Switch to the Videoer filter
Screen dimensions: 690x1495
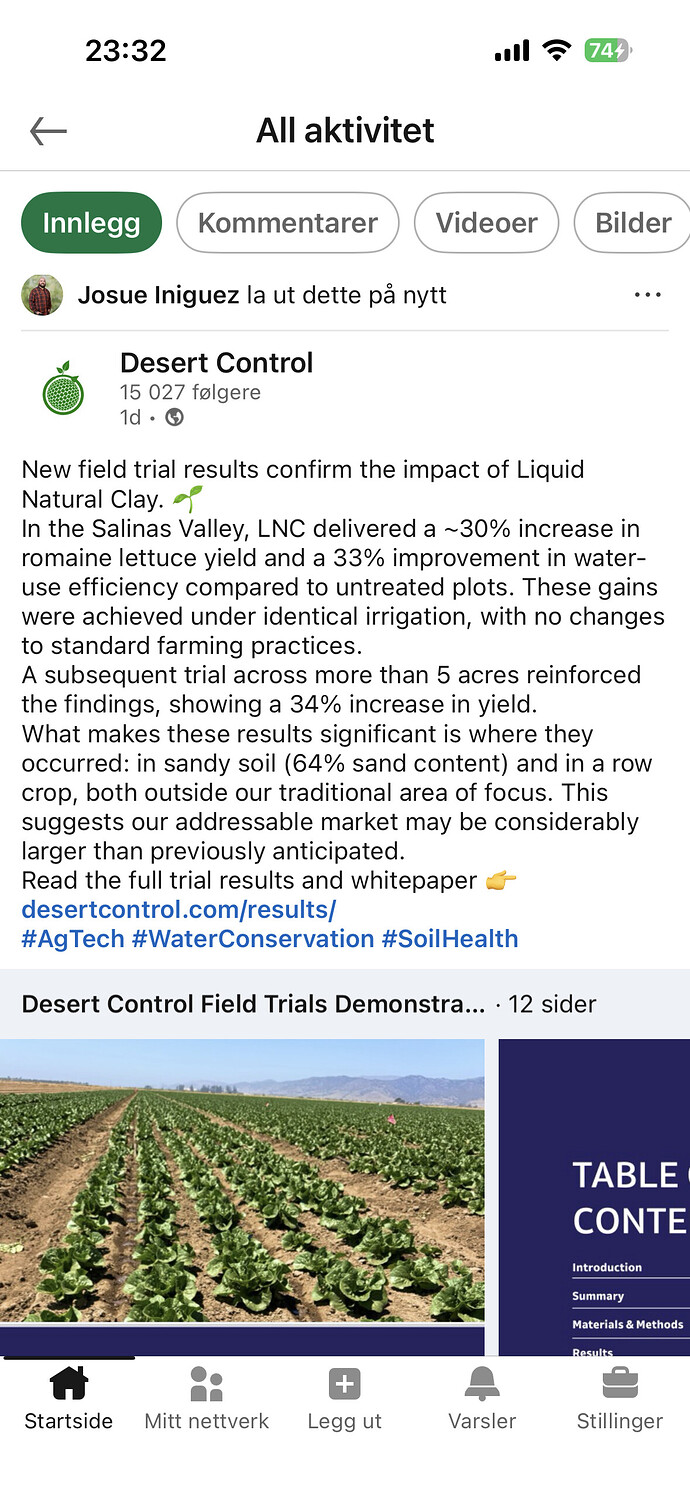(x=486, y=222)
